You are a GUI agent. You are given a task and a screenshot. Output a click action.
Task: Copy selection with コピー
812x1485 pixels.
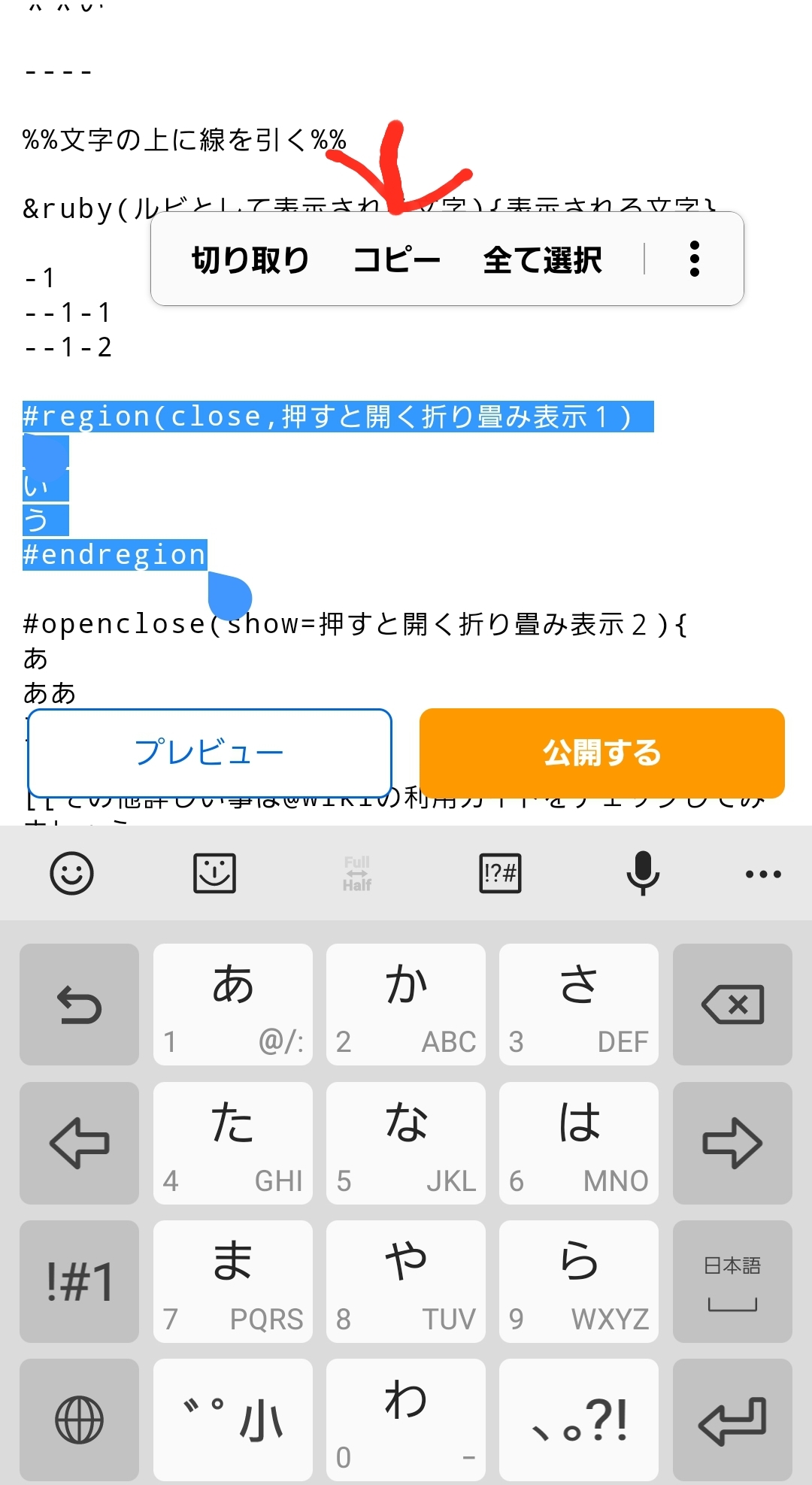(x=396, y=260)
